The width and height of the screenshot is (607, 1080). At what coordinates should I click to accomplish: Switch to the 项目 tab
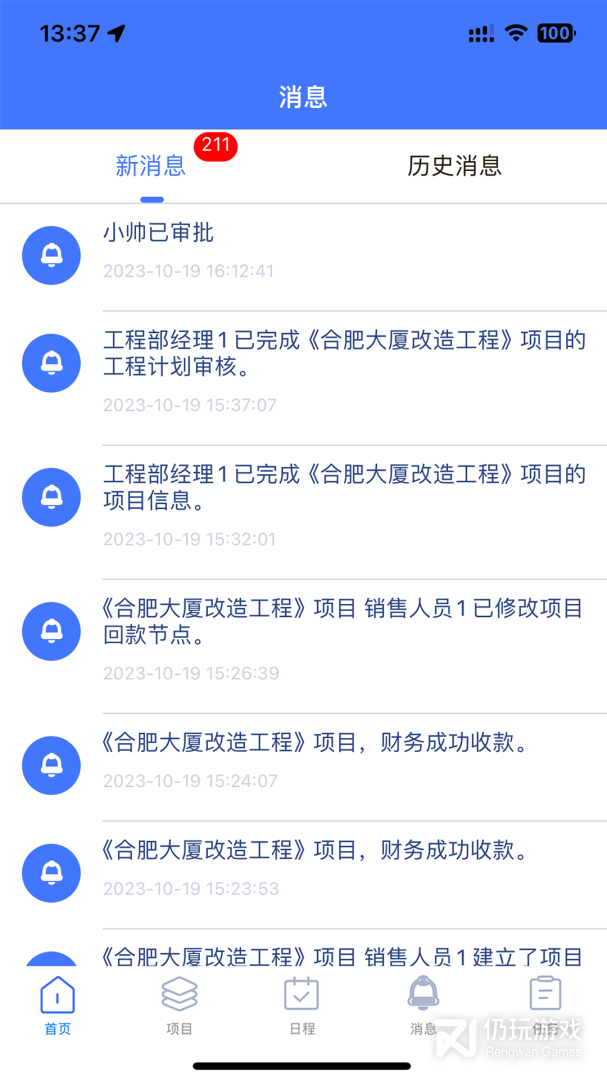[179, 1004]
